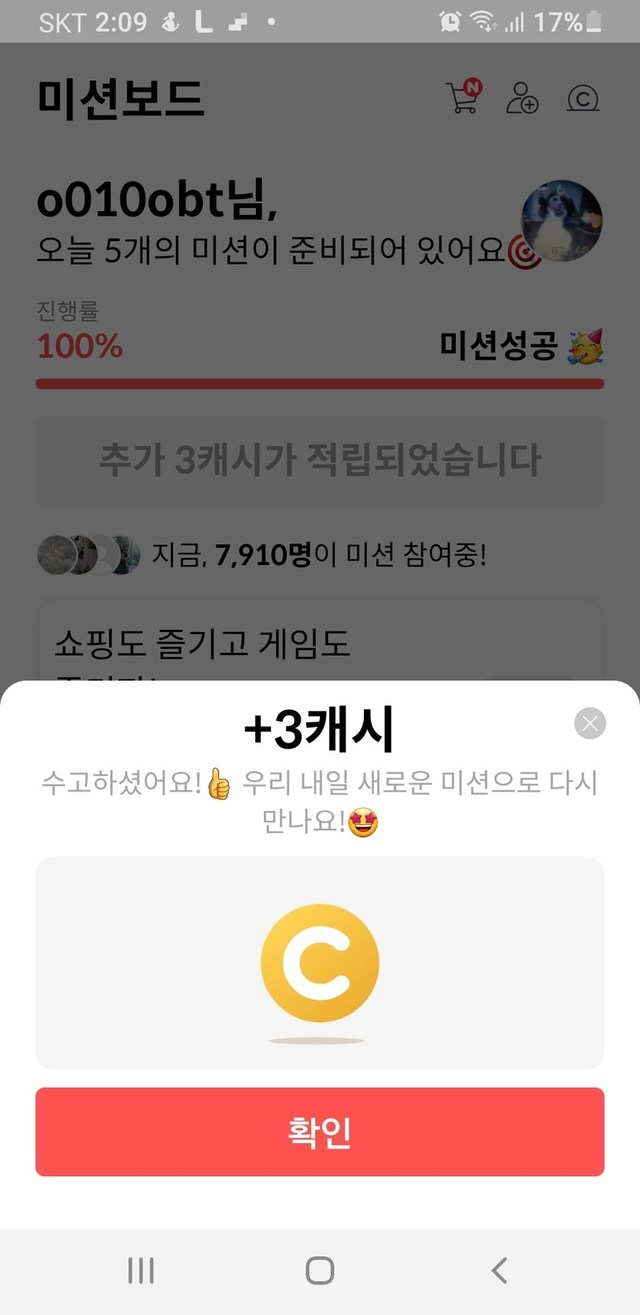Open recent apps from navigation bar
The image size is (640, 1315).
141,1270
